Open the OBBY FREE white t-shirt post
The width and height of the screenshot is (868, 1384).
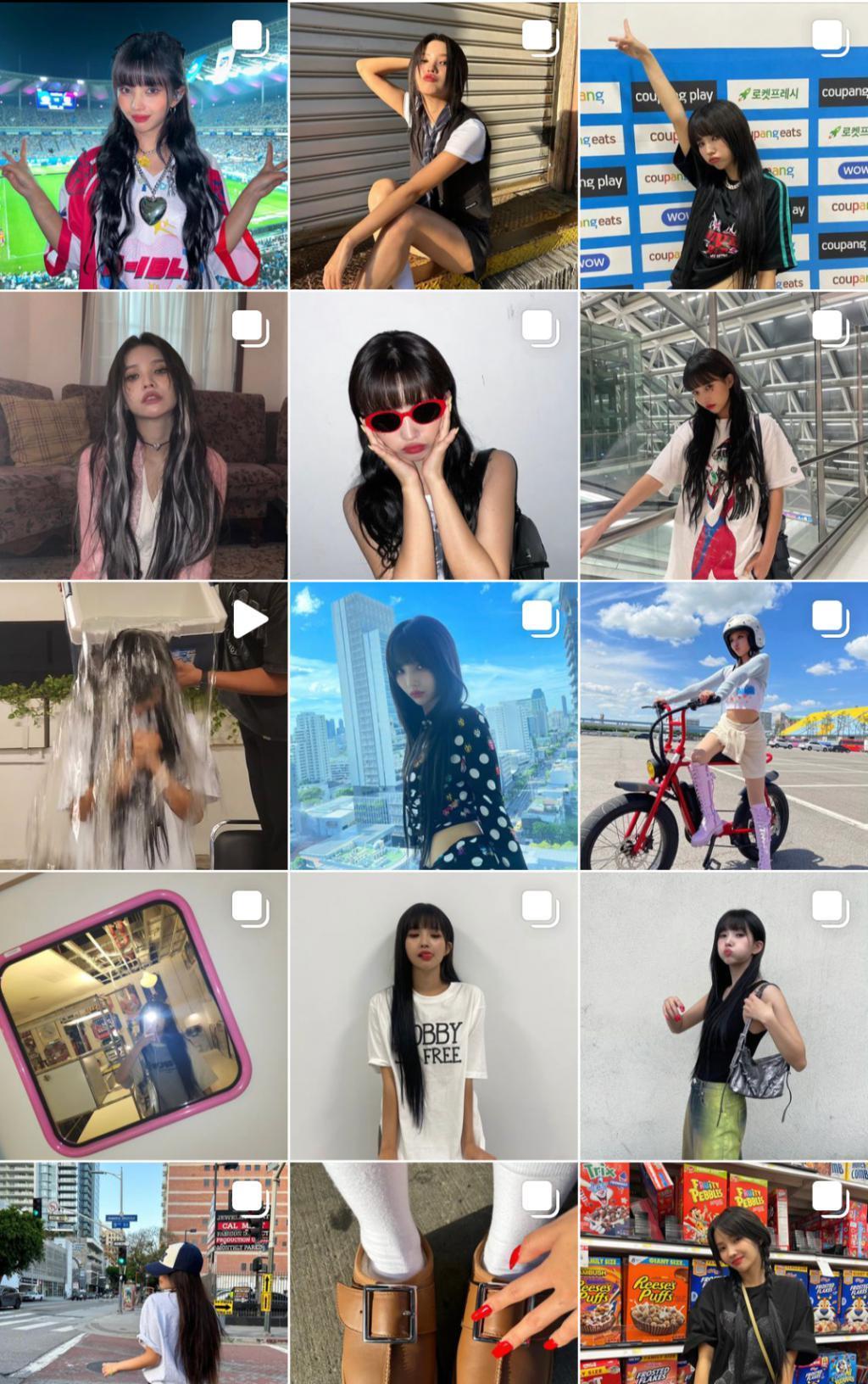click(433, 1016)
